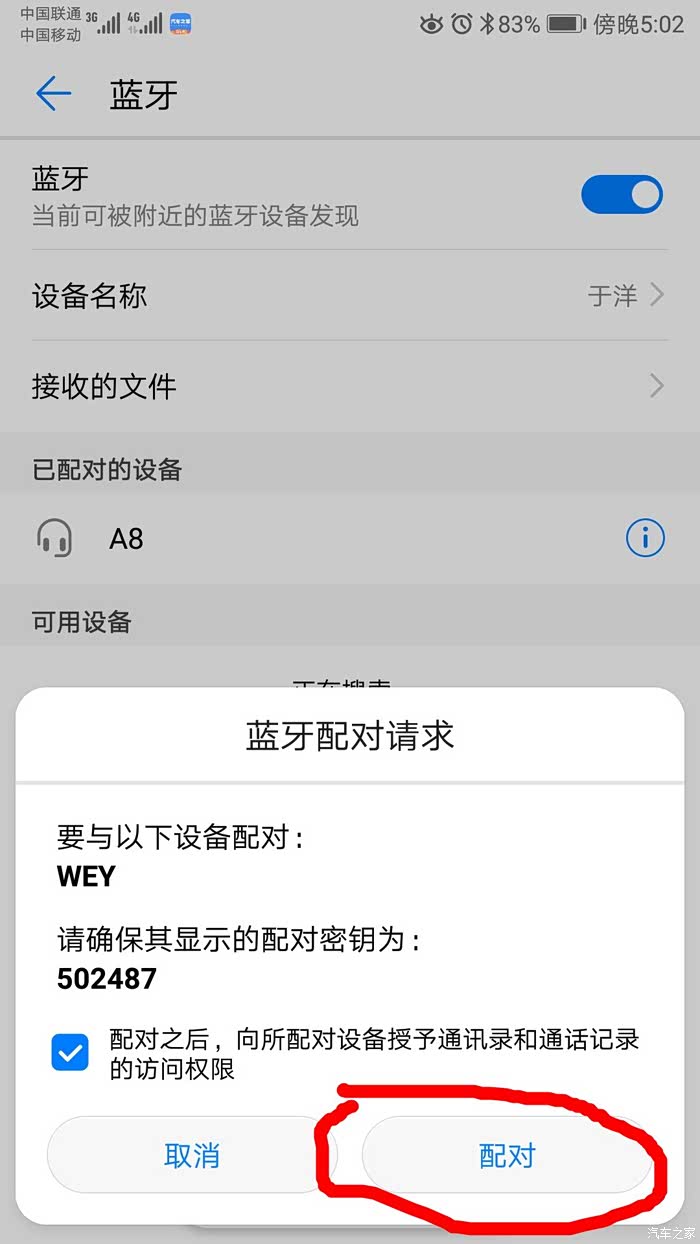700x1244 pixels.
Task: Cancel the pairing request via 取消
Action: coord(192,1155)
